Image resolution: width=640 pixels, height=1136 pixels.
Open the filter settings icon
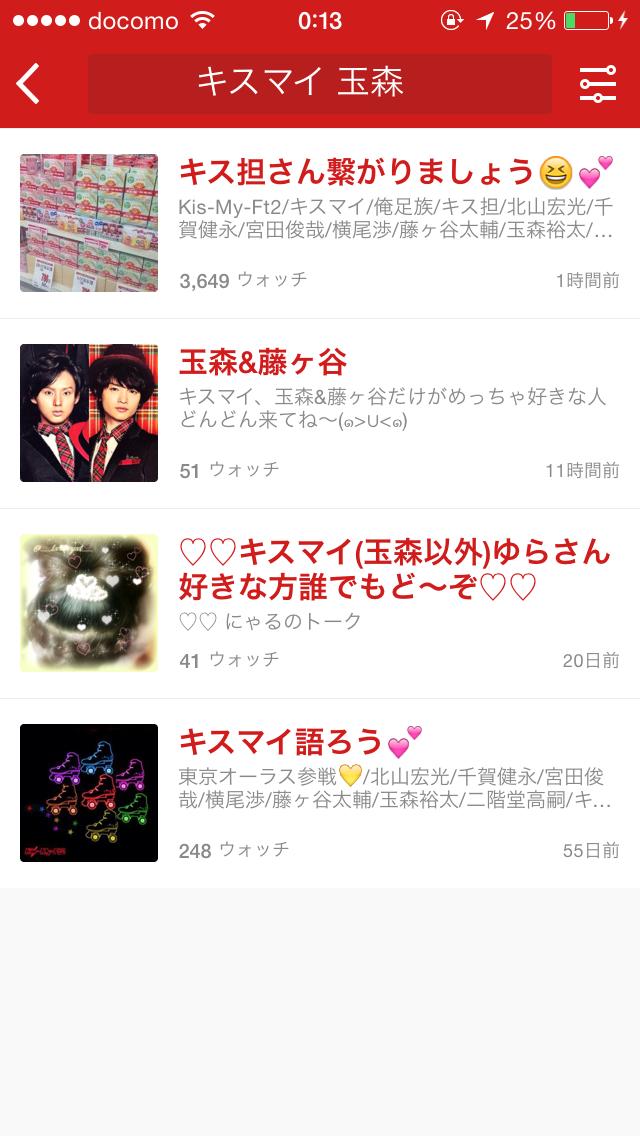pos(598,84)
